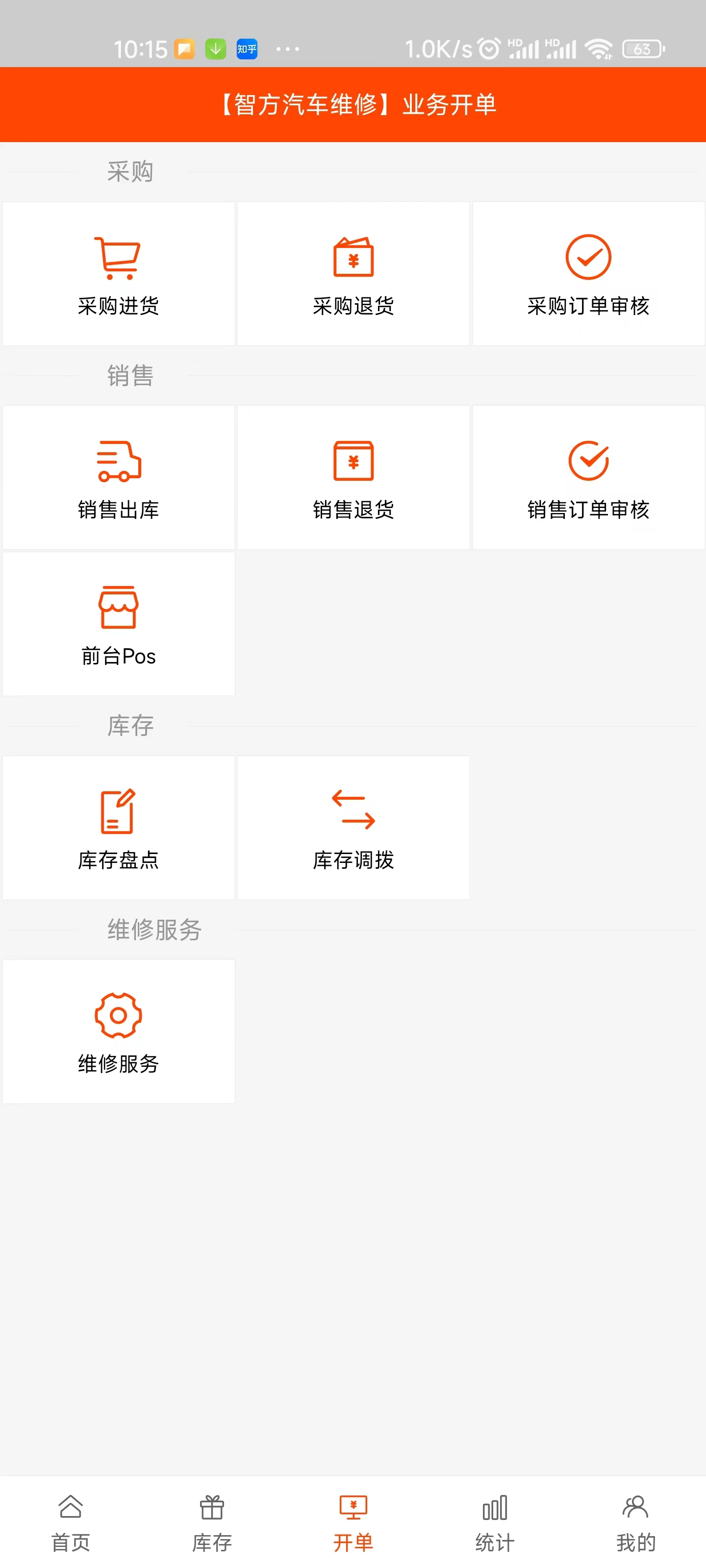Tap the 库存调拨 transfer tile
This screenshot has height=1568, width=706.
353,828
